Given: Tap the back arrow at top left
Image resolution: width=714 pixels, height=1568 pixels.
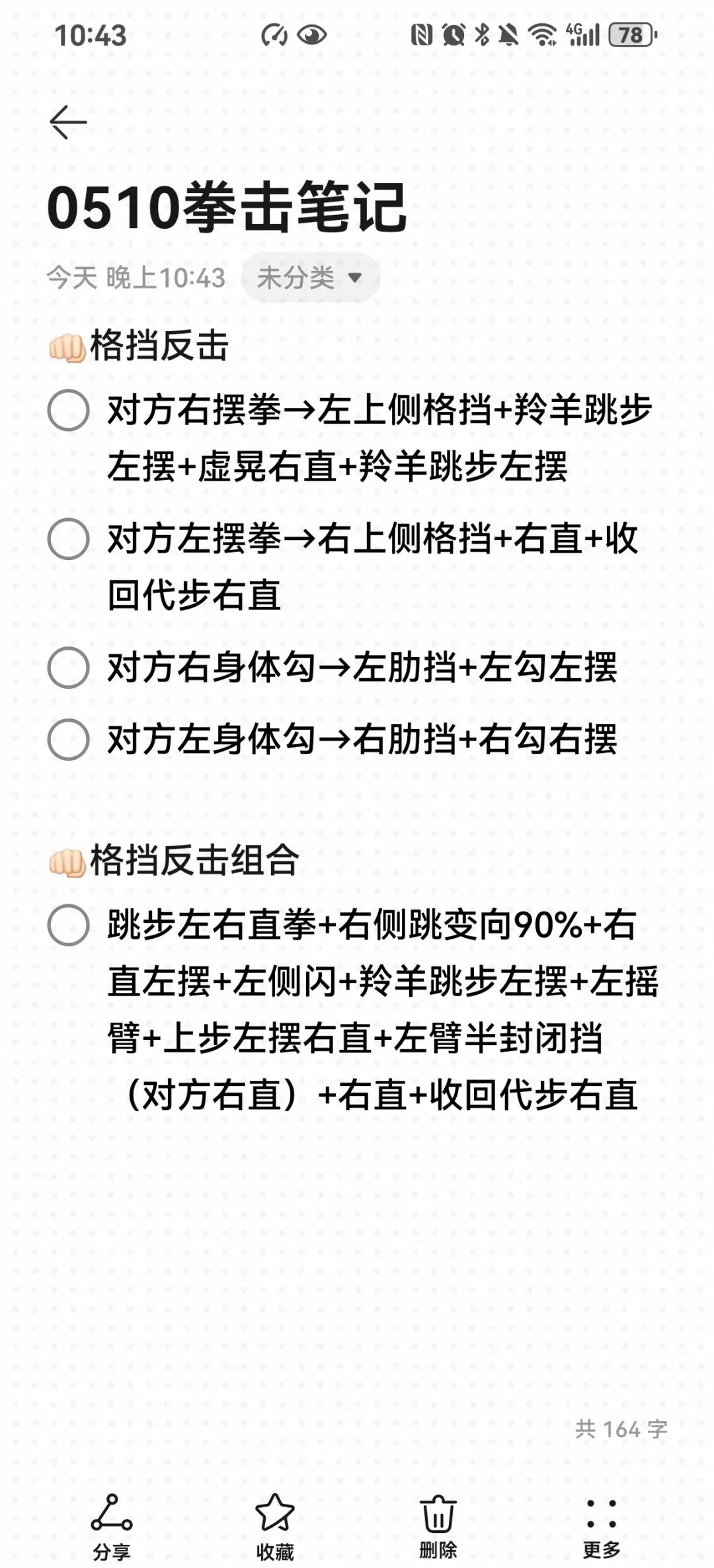Looking at the screenshot, I should click(67, 122).
